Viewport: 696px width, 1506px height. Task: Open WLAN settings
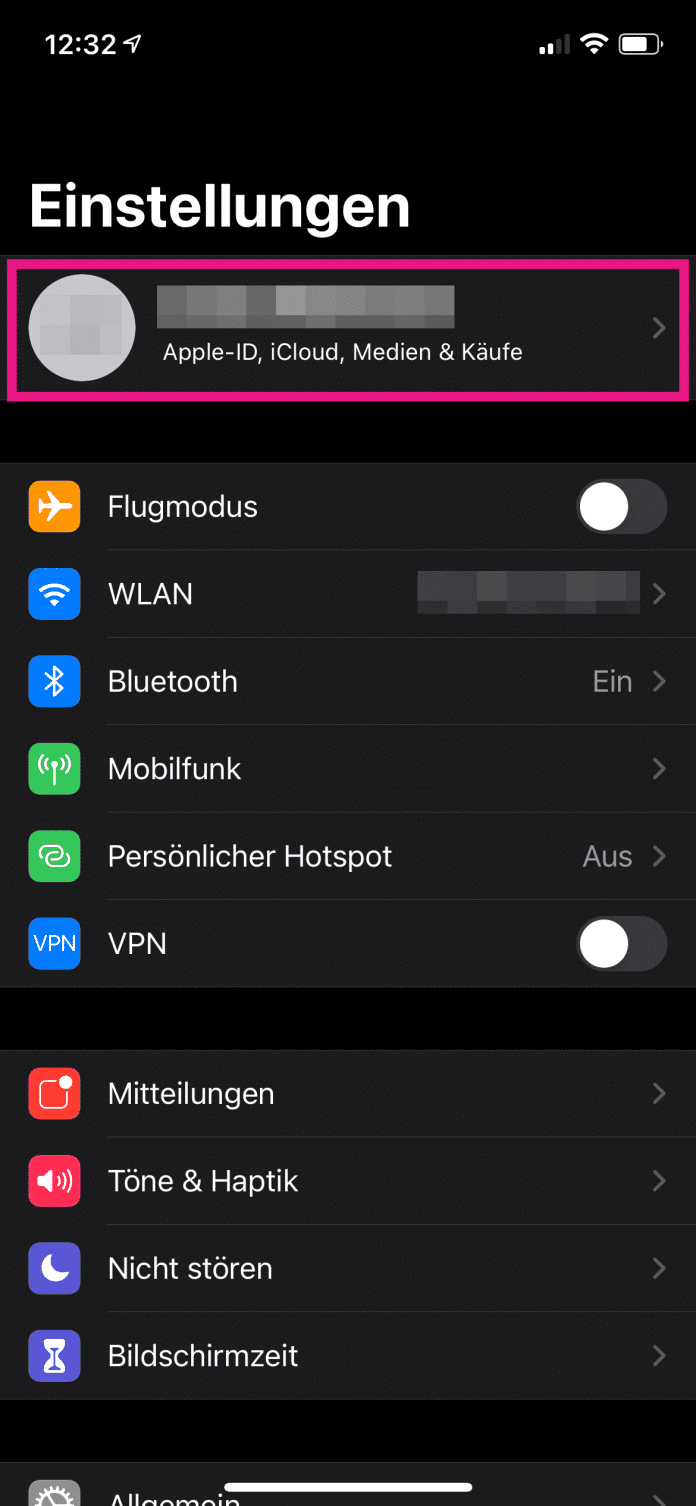click(347, 594)
